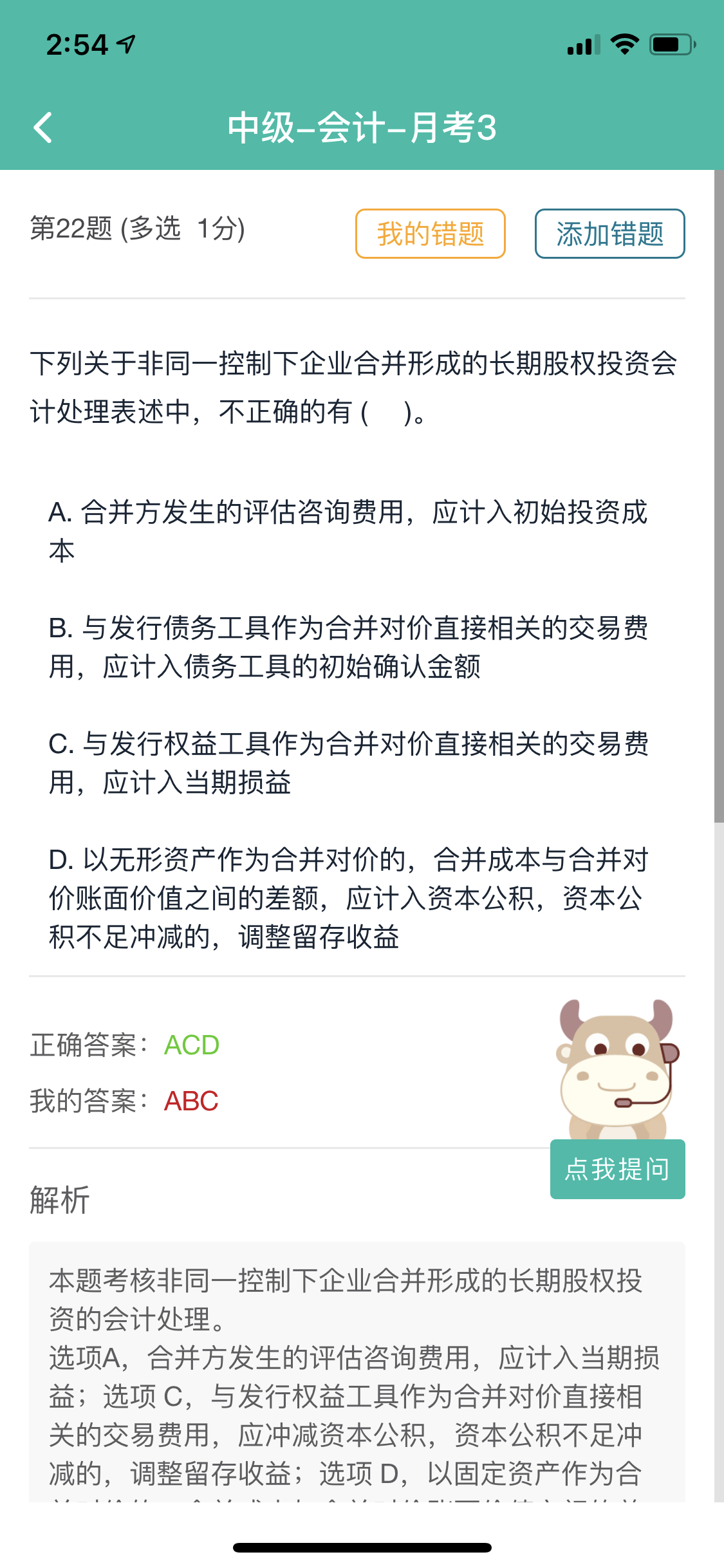Screen dimensions: 724x1568
Task: Open the 我的错题 list
Action: tap(430, 234)
